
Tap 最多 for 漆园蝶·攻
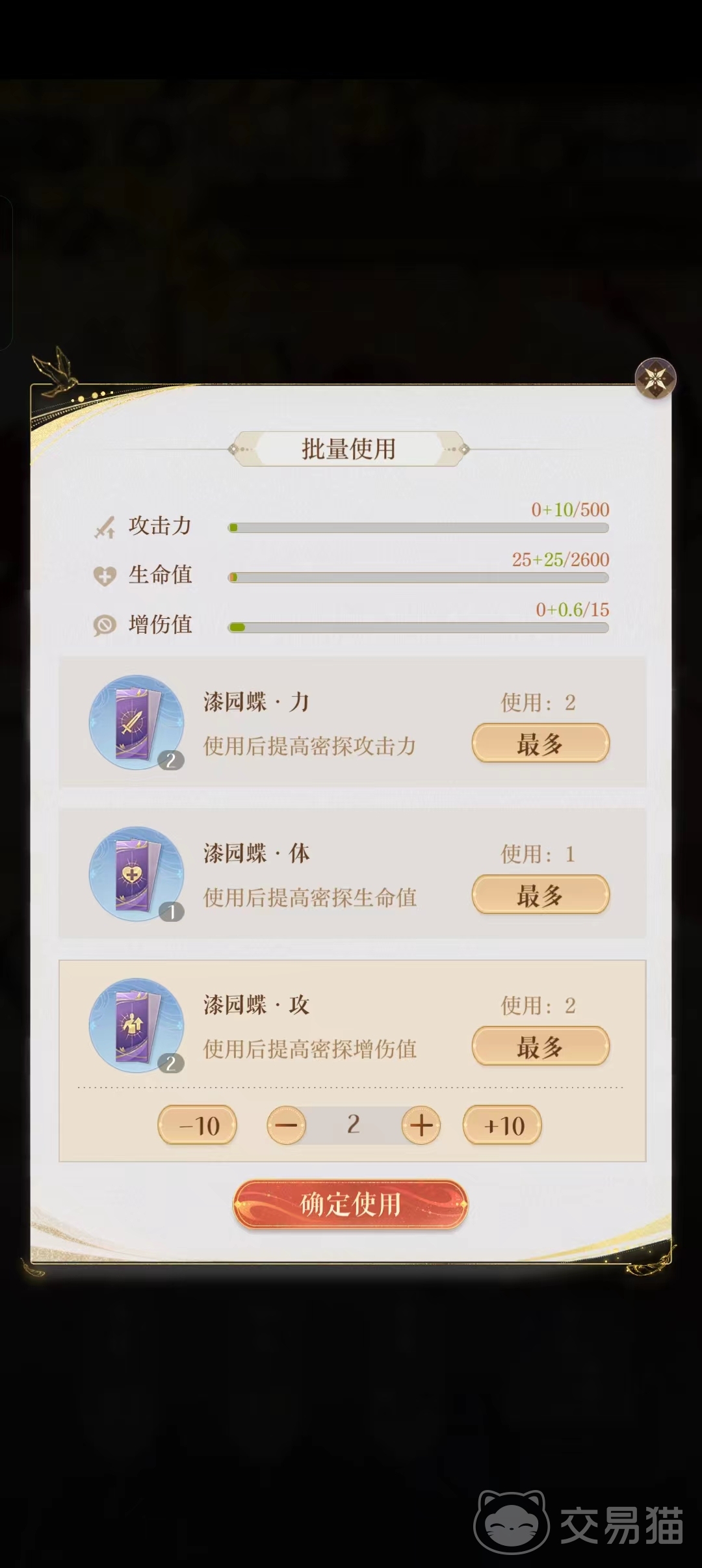540,1047
